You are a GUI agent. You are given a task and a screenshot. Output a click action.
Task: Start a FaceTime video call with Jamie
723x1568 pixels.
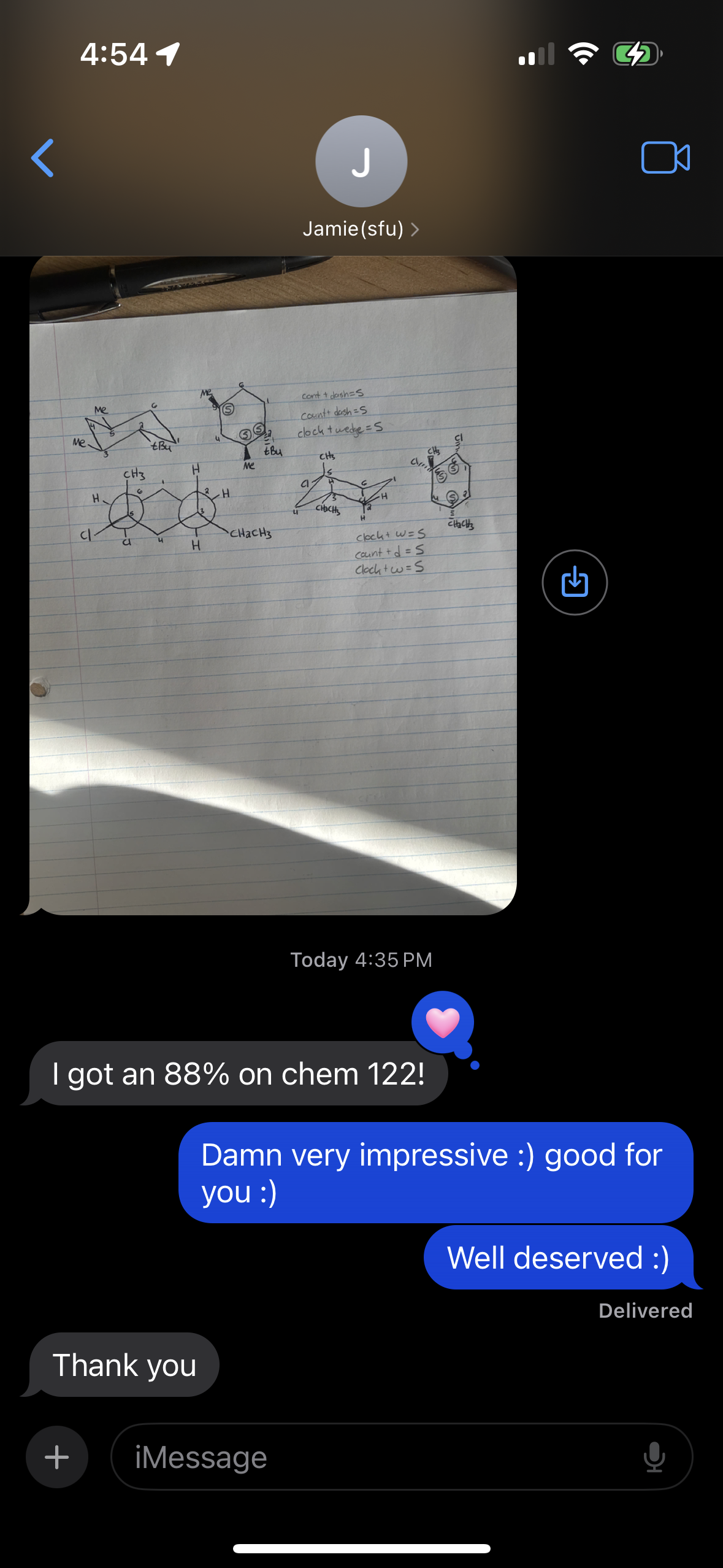pyautogui.click(x=665, y=158)
